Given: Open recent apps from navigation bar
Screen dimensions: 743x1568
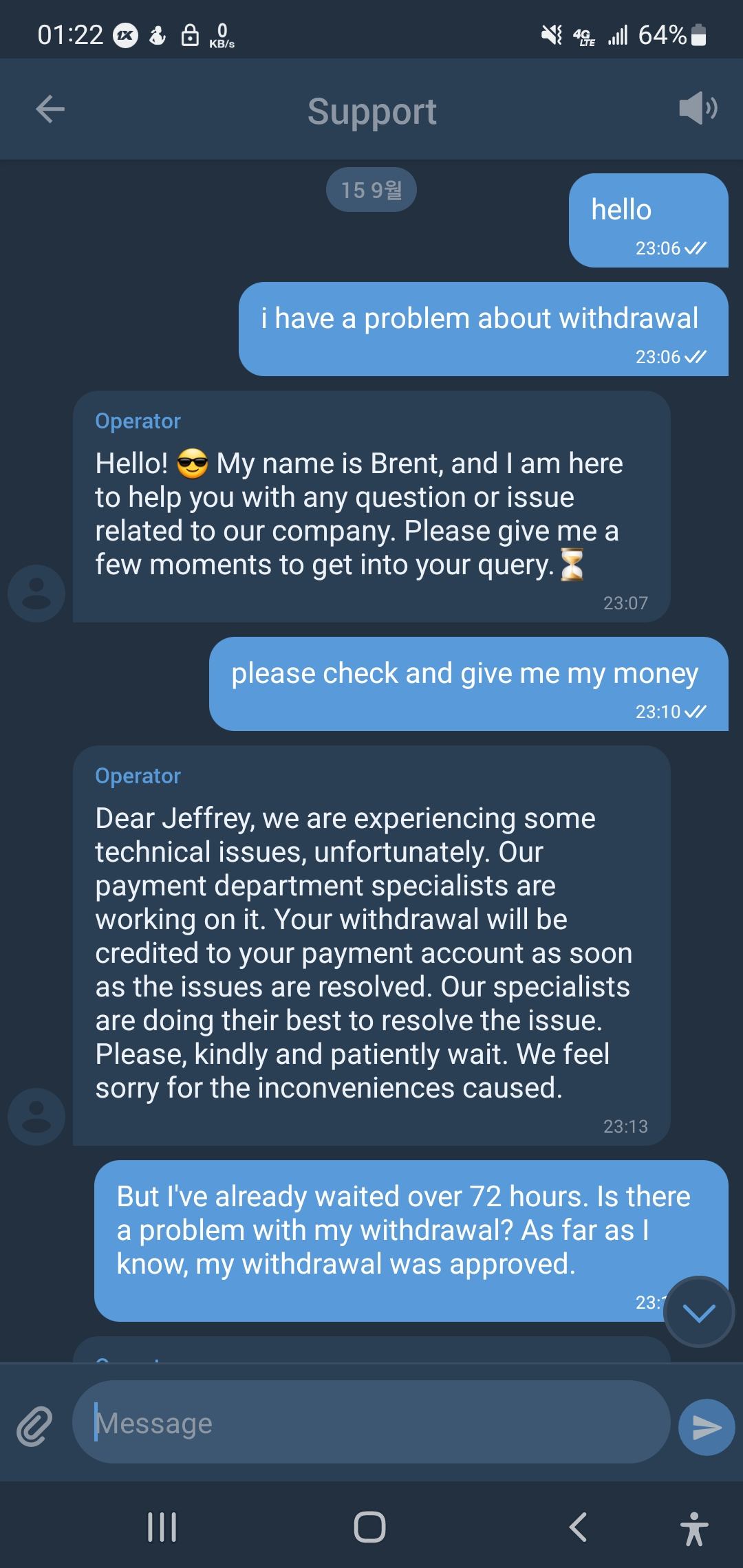Looking at the screenshot, I should pos(162,1527).
